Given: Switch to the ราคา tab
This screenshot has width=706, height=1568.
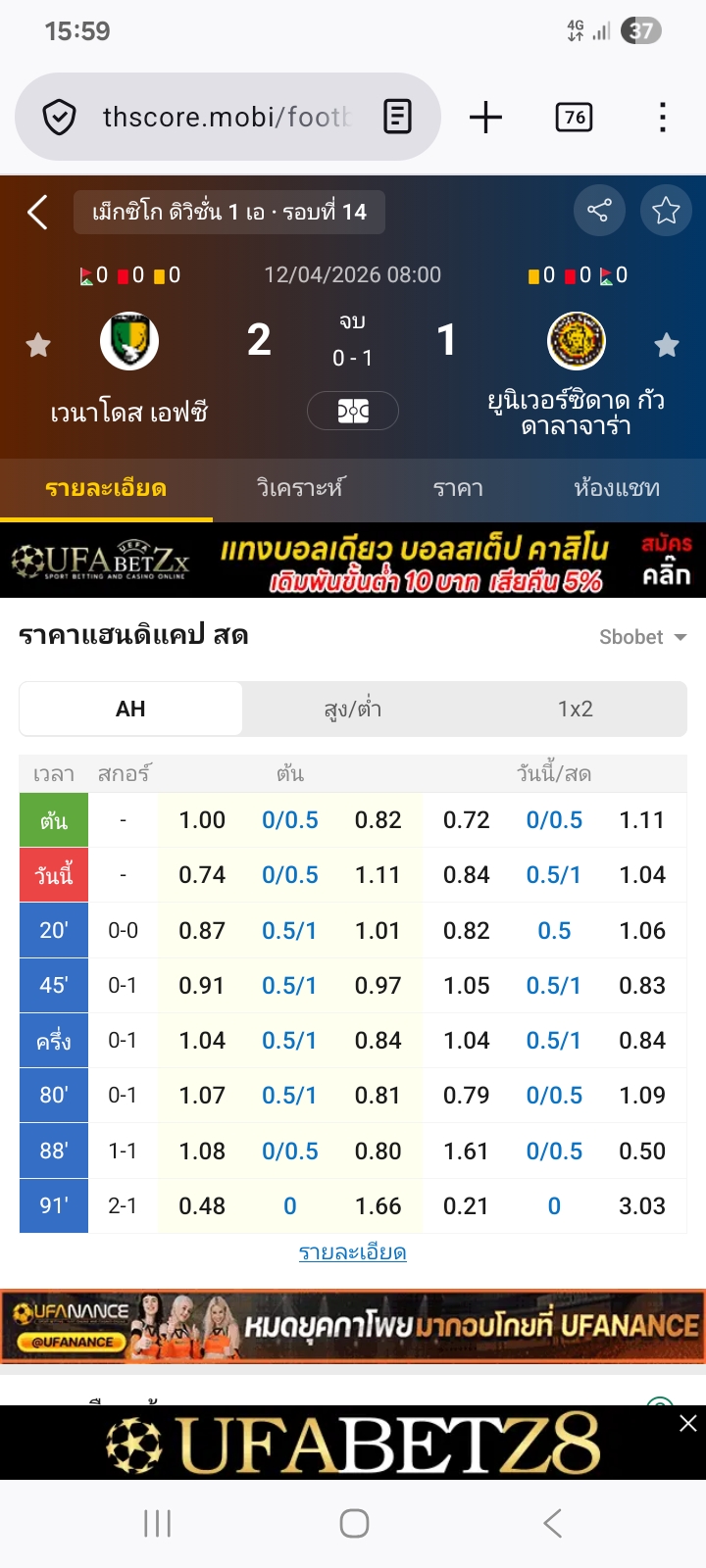Looking at the screenshot, I should (x=458, y=488).
